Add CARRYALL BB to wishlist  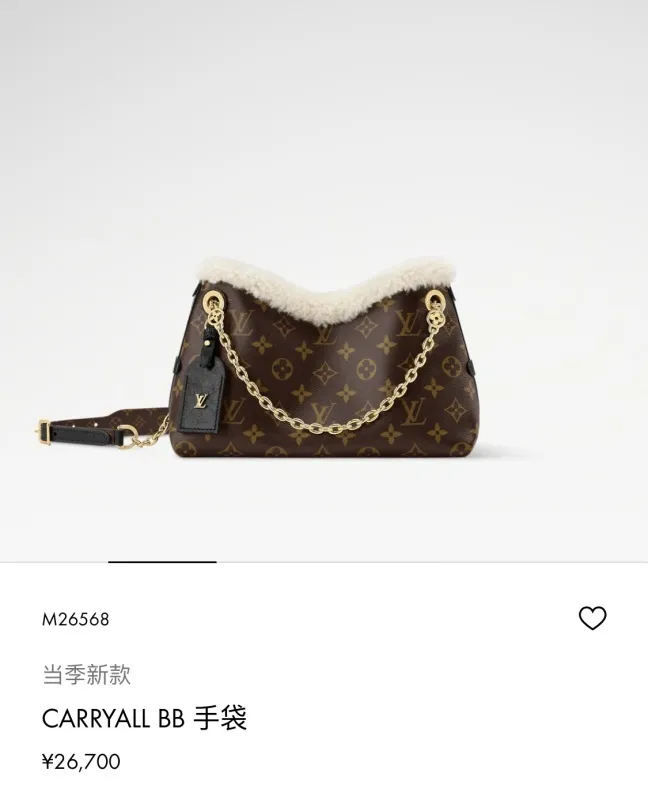[x=593, y=618]
